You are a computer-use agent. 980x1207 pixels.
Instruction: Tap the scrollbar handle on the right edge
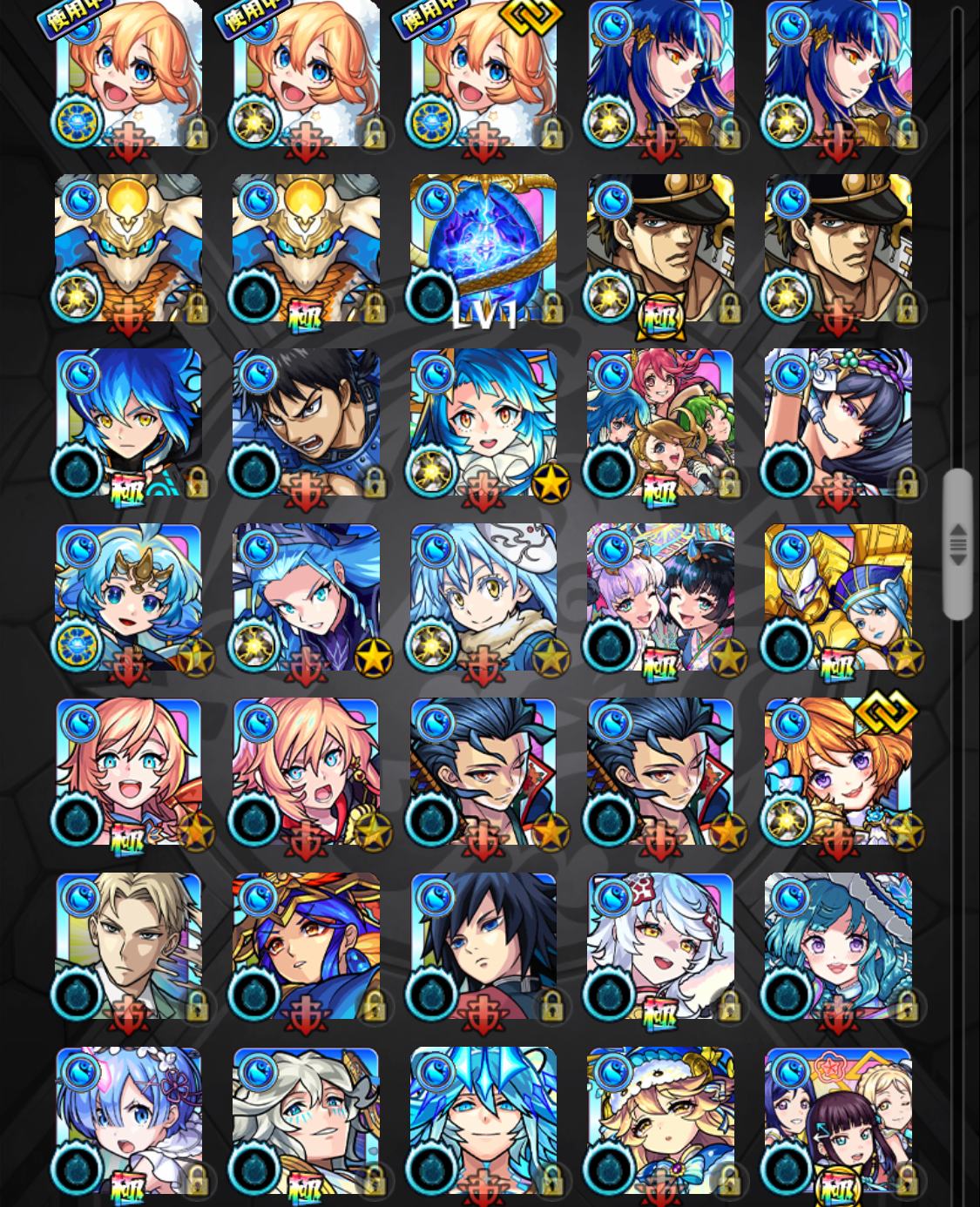[957, 544]
